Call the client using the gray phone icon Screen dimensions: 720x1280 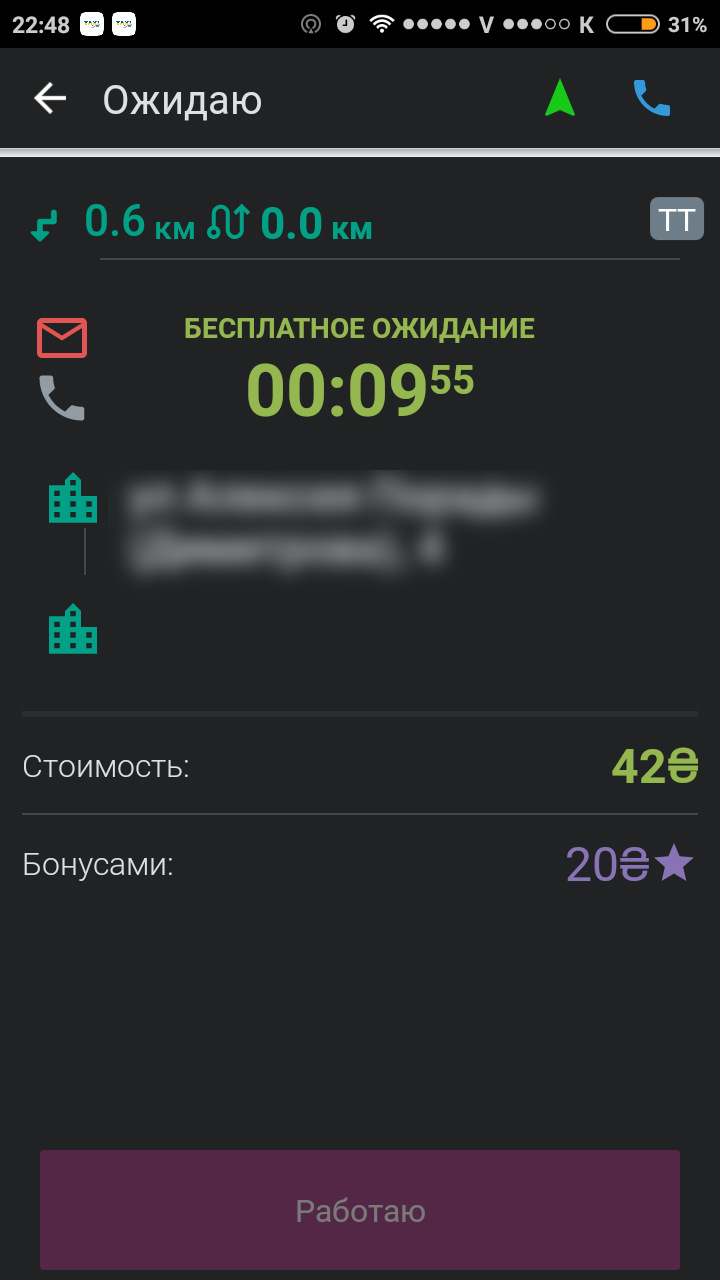tap(62, 398)
